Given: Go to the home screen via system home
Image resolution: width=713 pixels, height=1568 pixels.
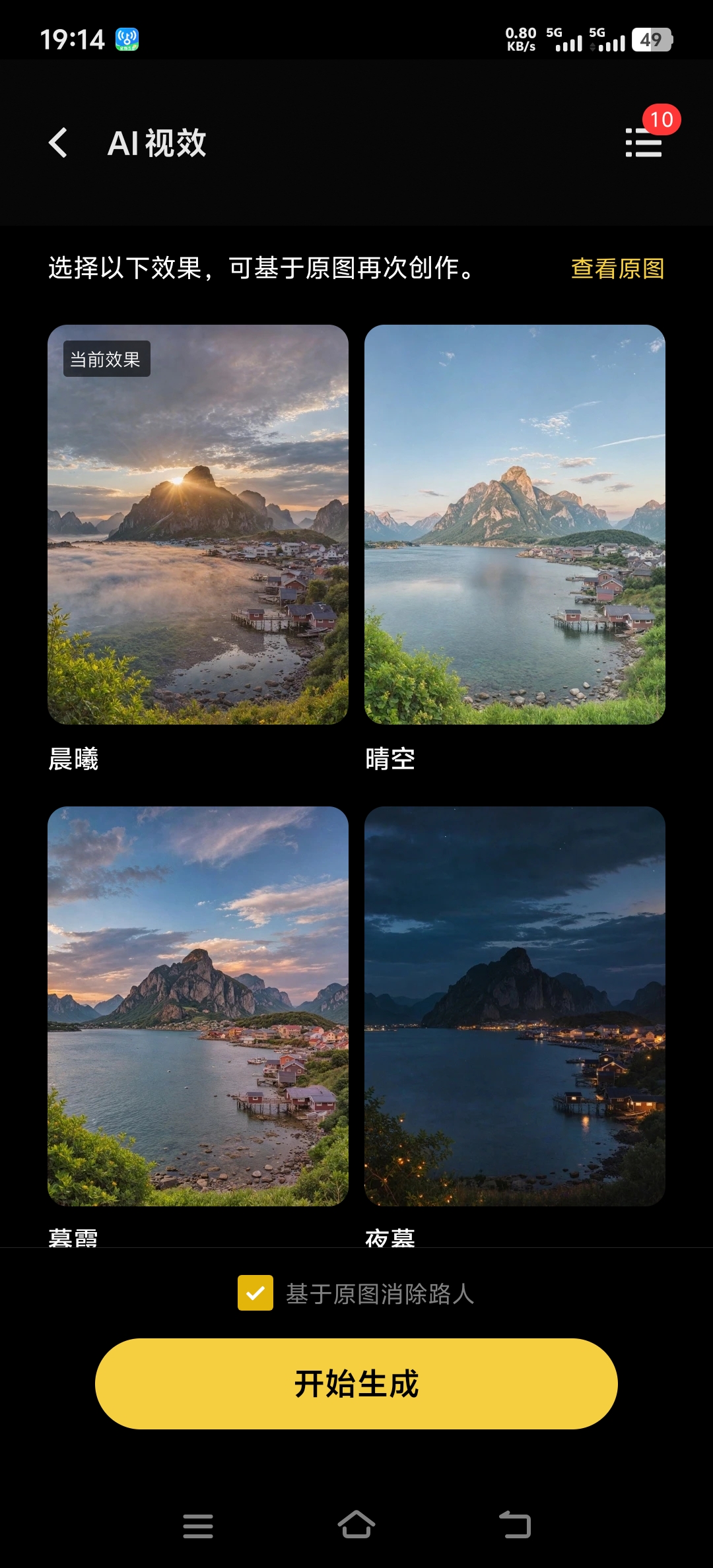Looking at the screenshot, I should coord(356,1525).
